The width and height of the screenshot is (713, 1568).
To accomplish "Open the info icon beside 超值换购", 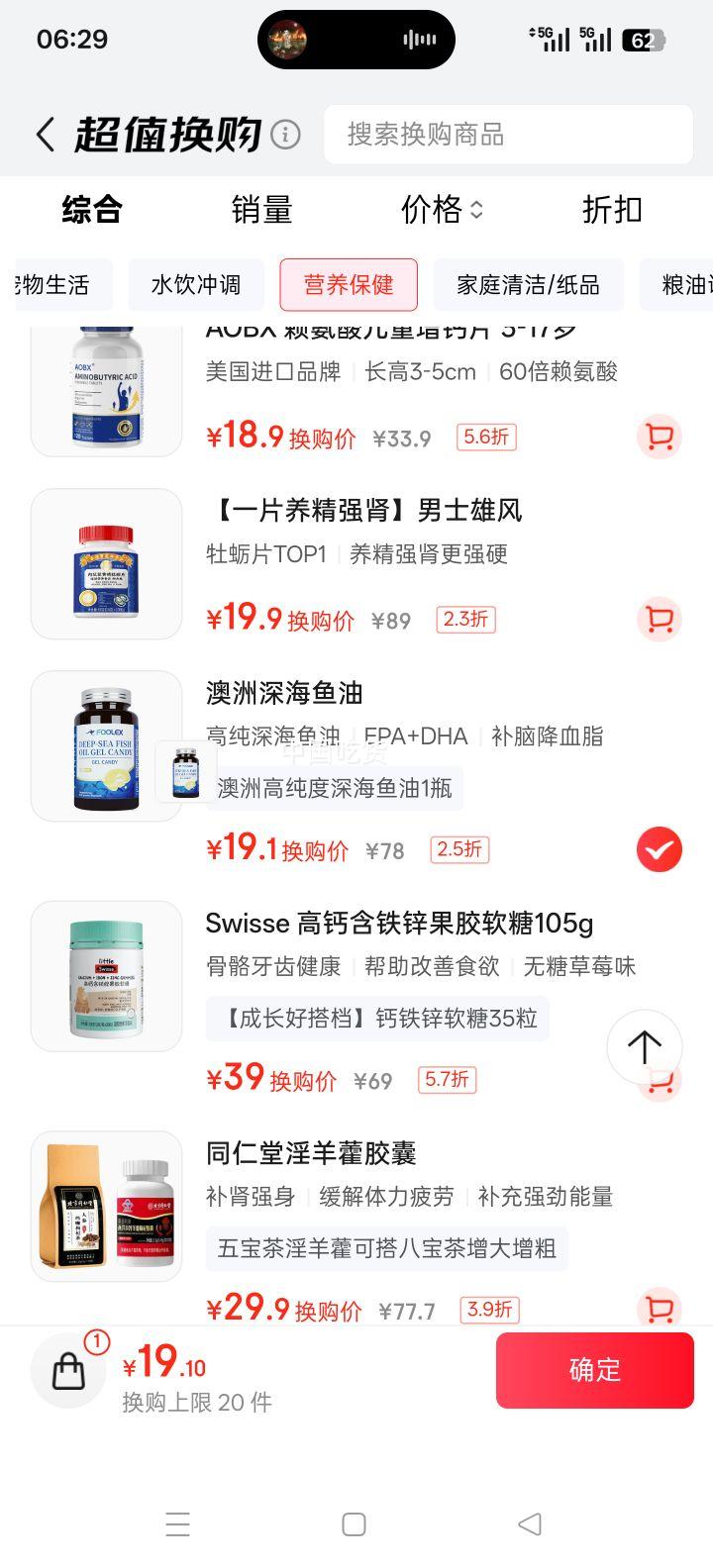I will (285, 135).
